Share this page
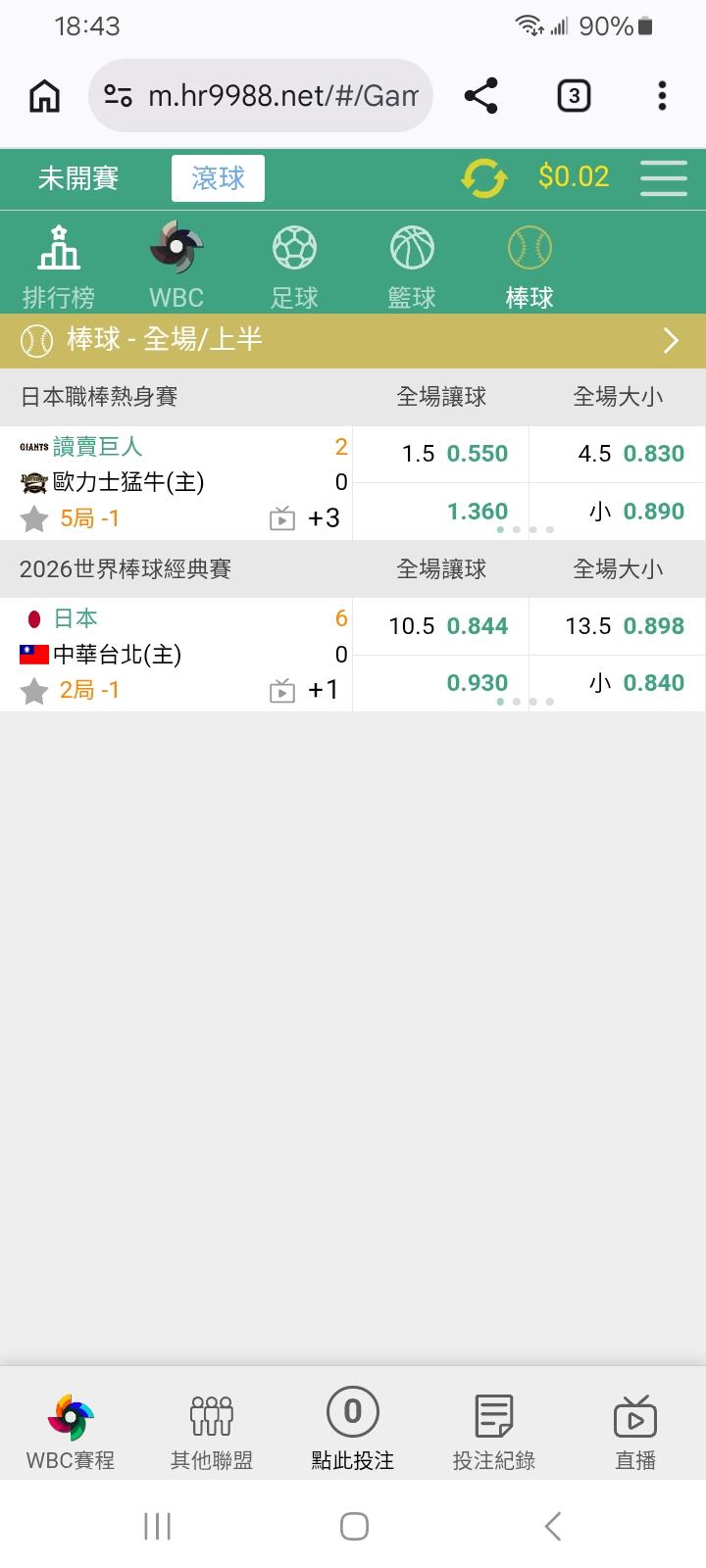The height and width of the screenshot is (1568, 706). (480, 96)
